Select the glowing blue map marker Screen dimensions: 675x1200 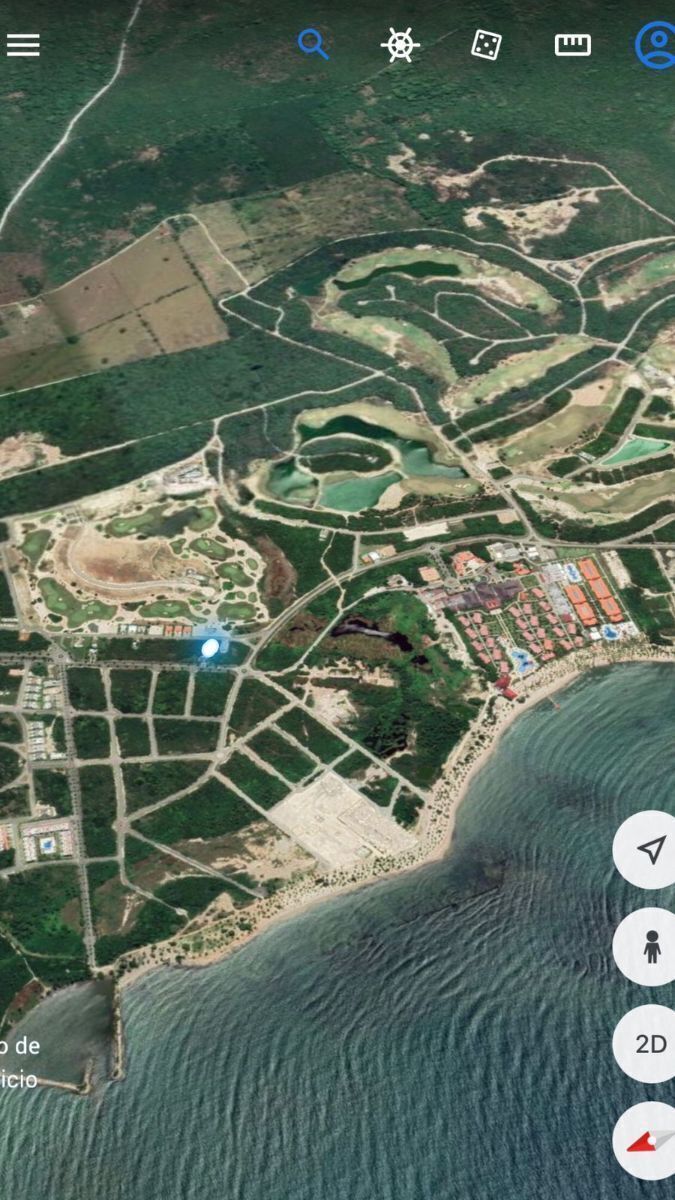pos(210,648)
